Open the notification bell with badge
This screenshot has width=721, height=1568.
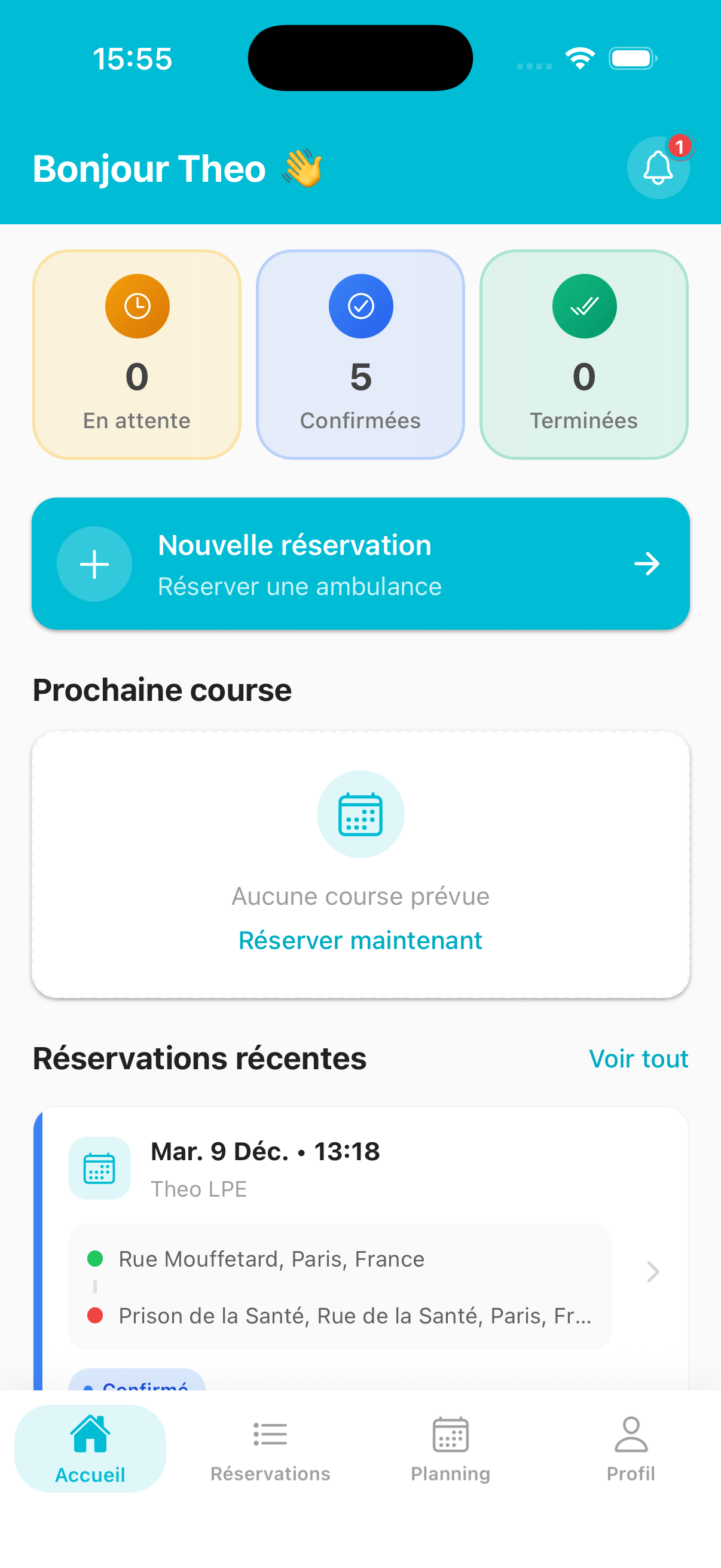pyautogui.click(x=658, y=166)
